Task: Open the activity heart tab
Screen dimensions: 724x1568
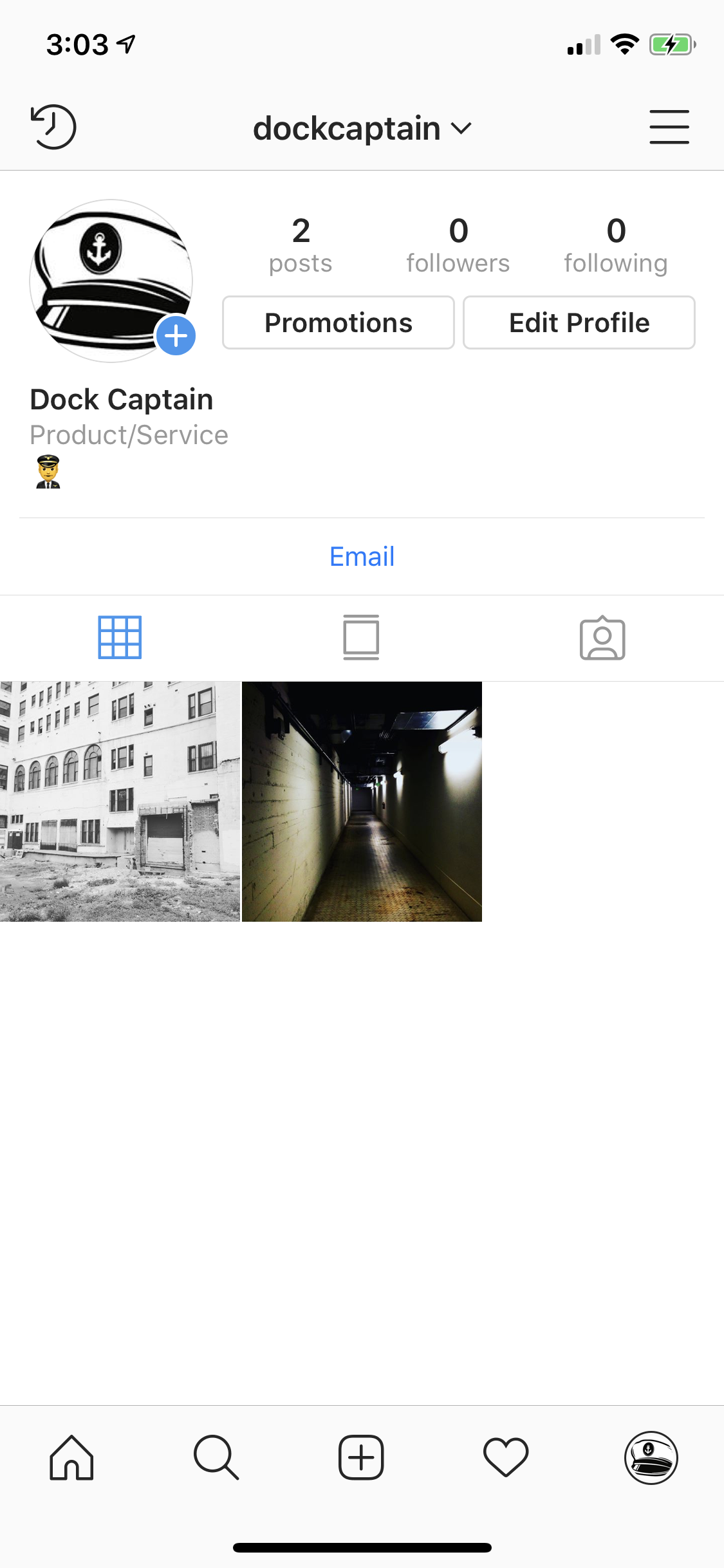Action: point(506,1458)
